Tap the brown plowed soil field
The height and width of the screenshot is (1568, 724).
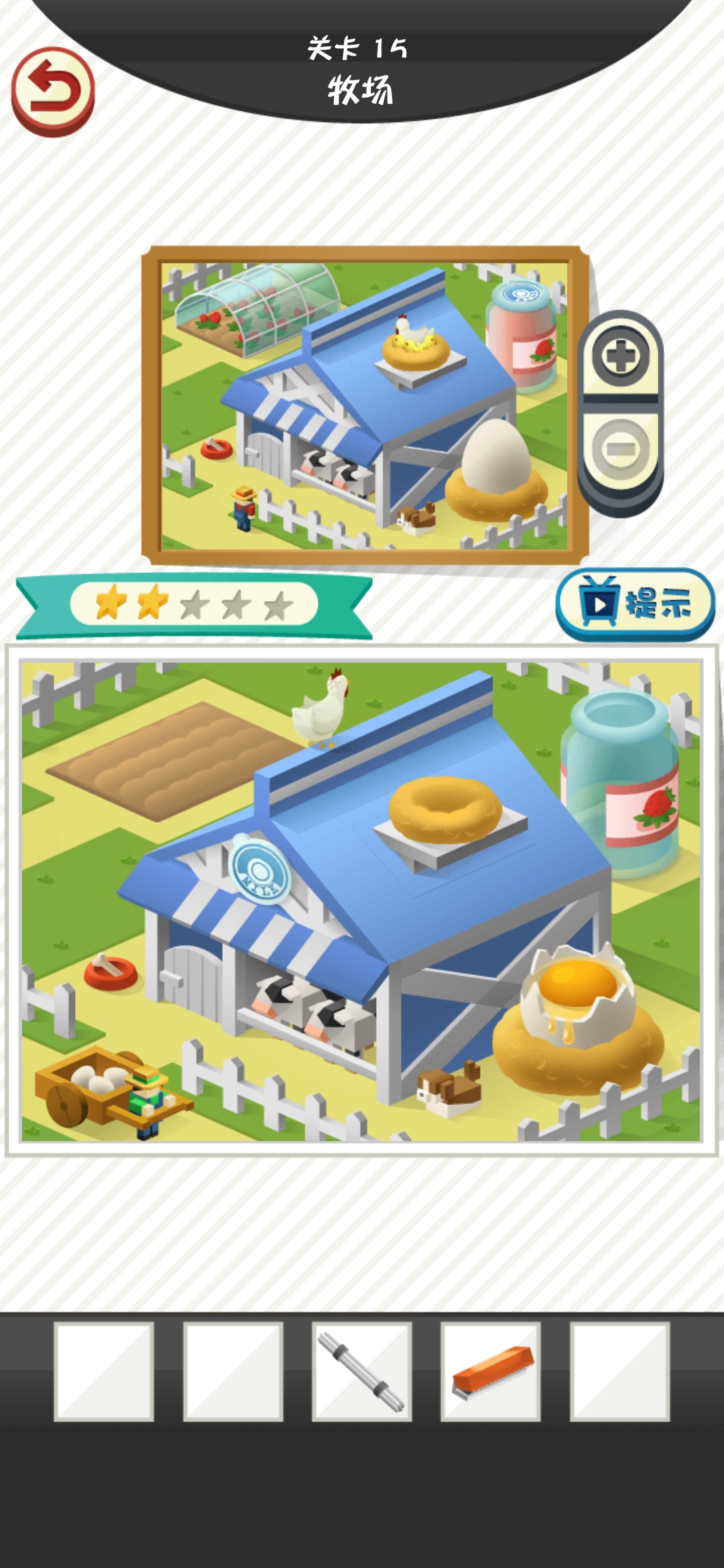point(174,761)
